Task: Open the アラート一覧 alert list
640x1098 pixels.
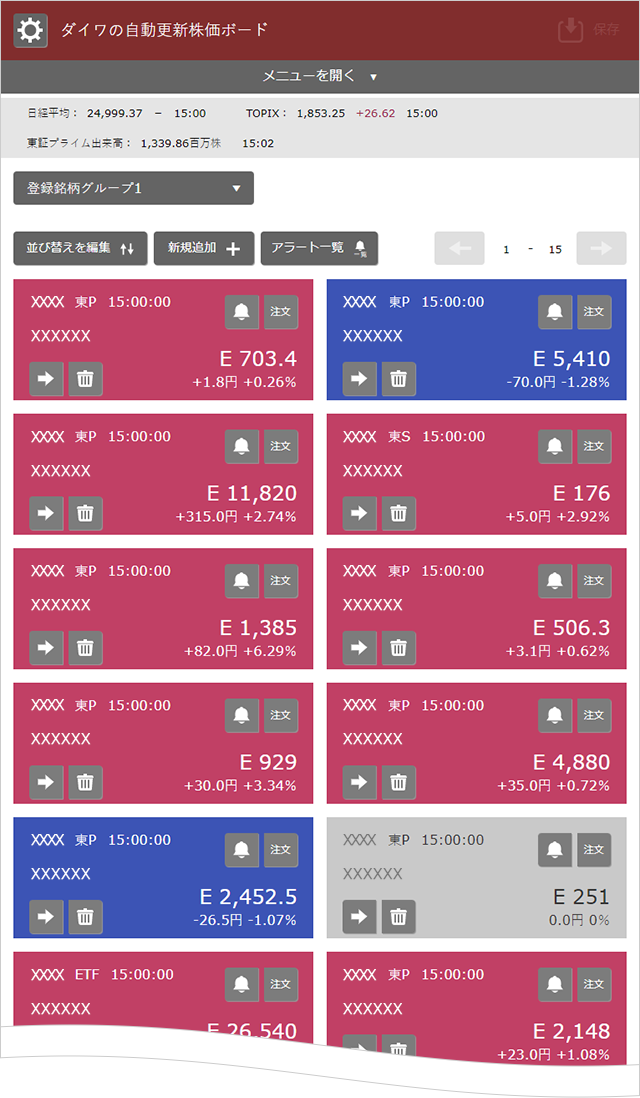Action: 319,249
